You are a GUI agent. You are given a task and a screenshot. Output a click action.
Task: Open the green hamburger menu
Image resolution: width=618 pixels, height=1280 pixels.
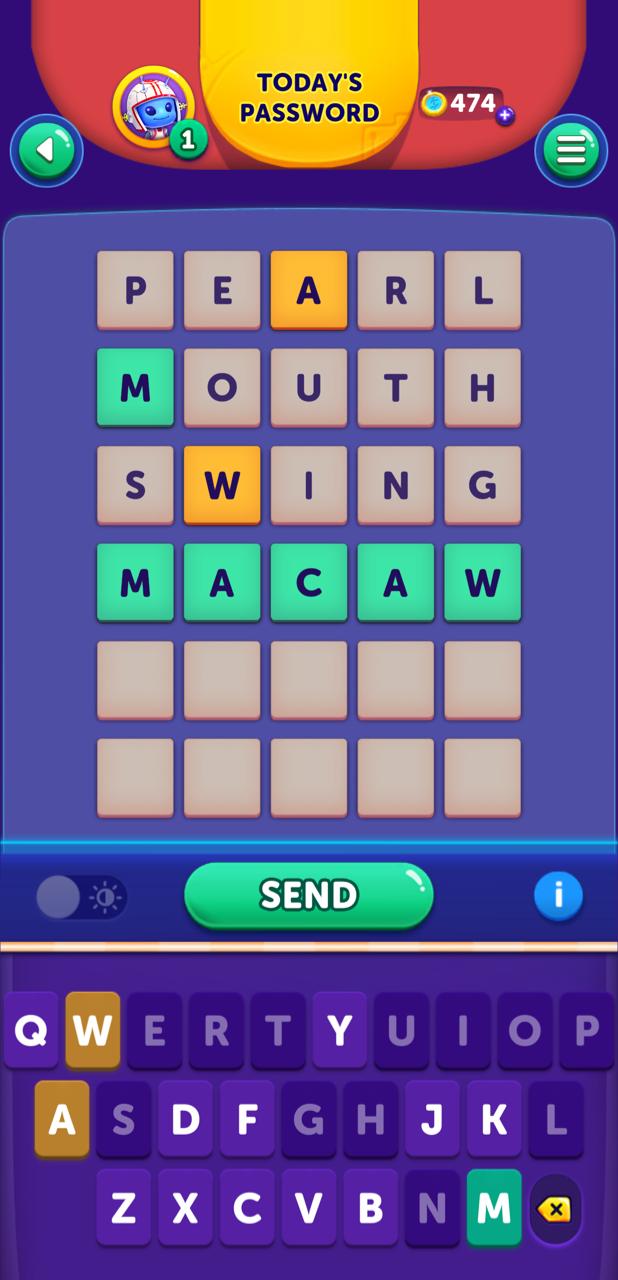pyautogui.click(x=571, y=151)
